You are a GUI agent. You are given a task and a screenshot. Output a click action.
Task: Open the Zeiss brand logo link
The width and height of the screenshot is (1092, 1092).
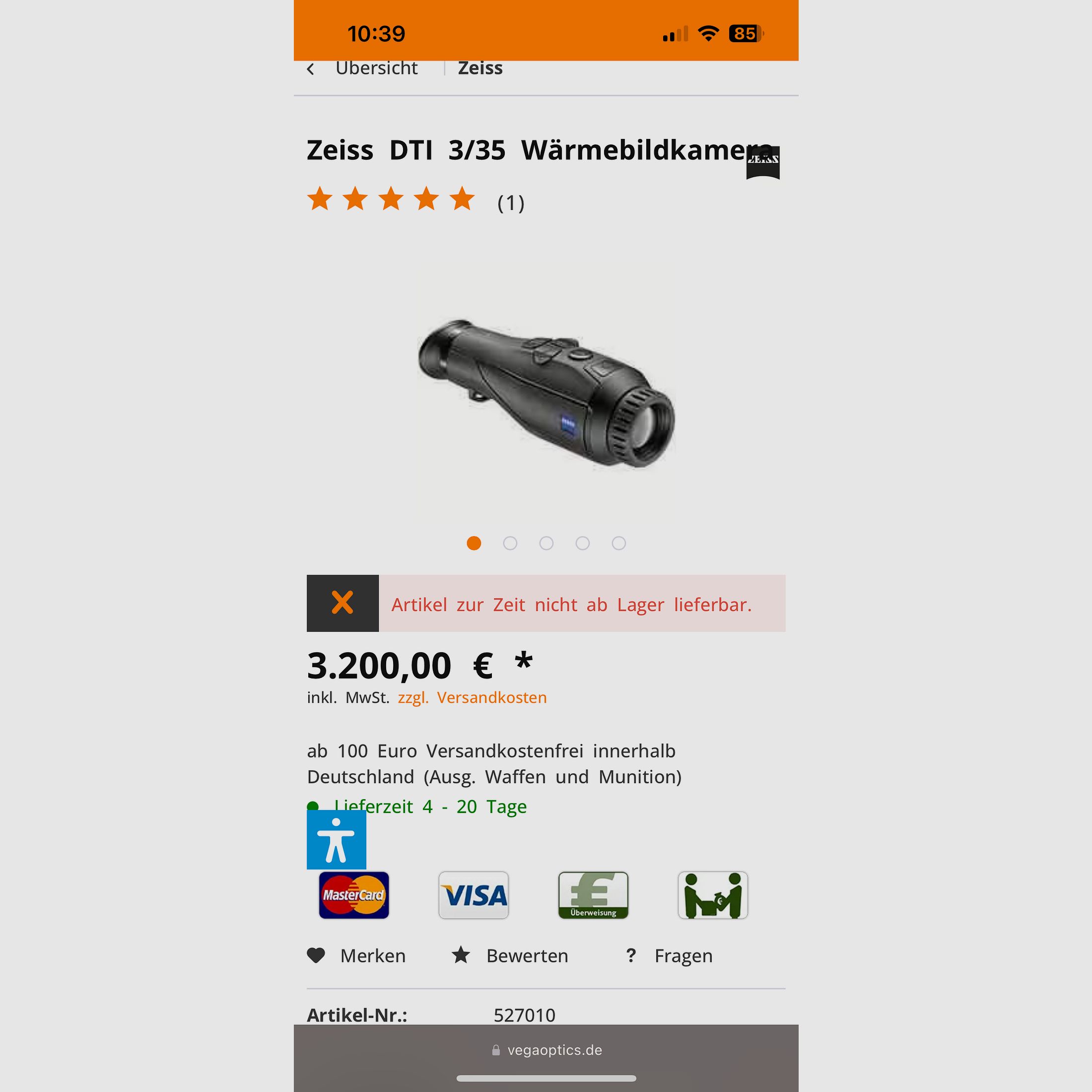[x=762, y=162]
